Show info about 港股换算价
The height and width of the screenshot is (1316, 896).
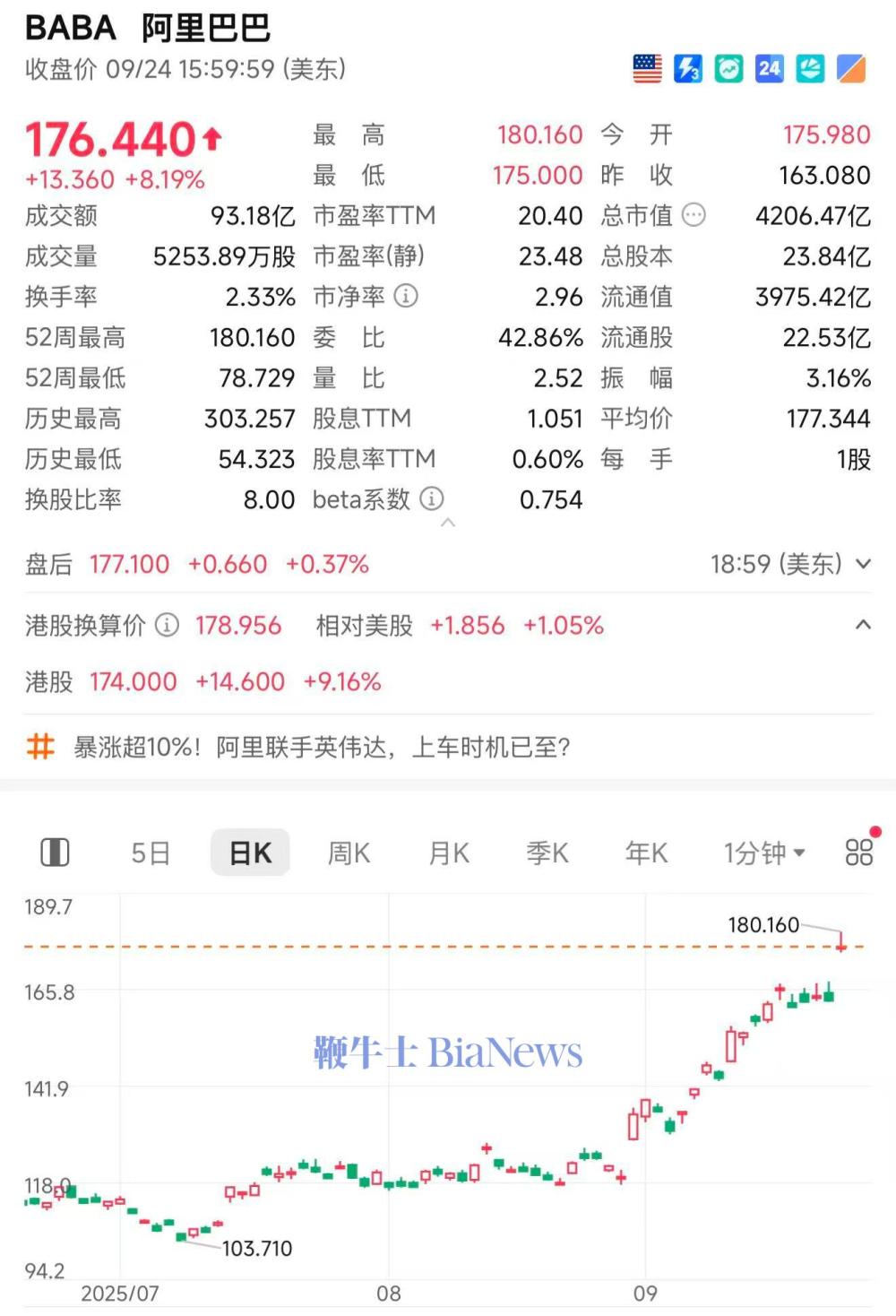click(168, 625)
